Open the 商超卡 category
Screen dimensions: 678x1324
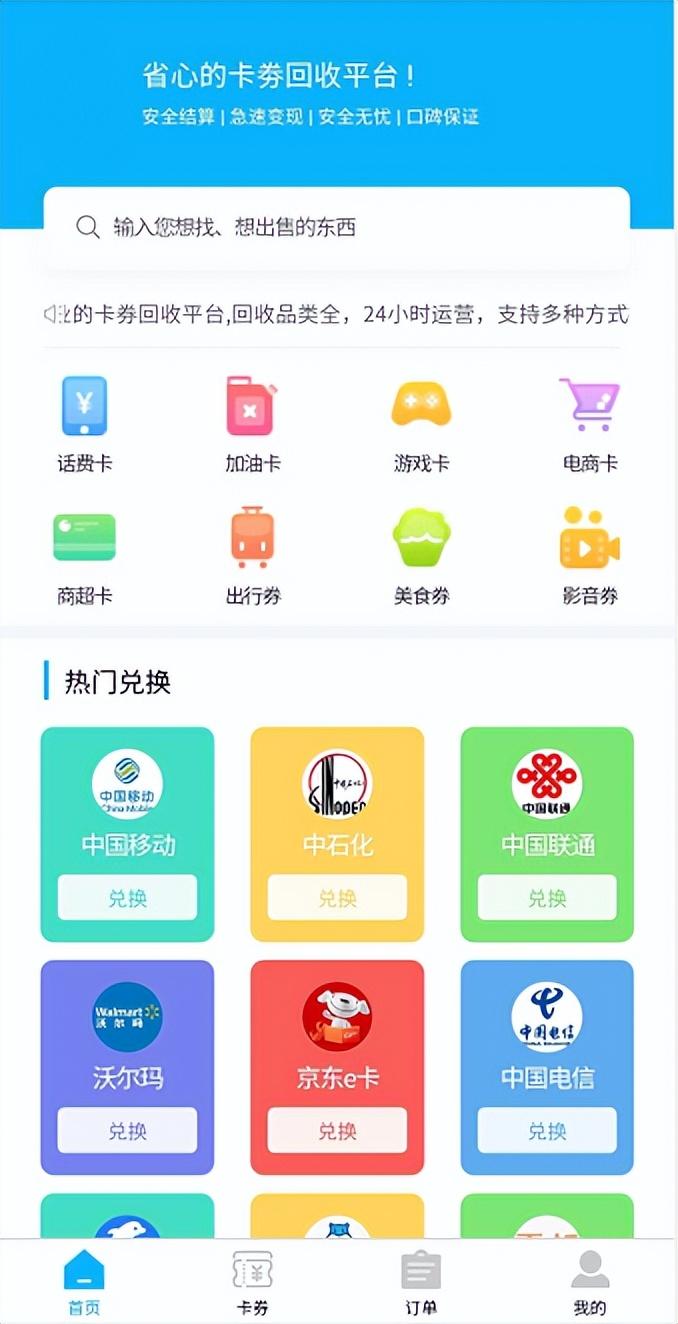[x=84, y=556]
